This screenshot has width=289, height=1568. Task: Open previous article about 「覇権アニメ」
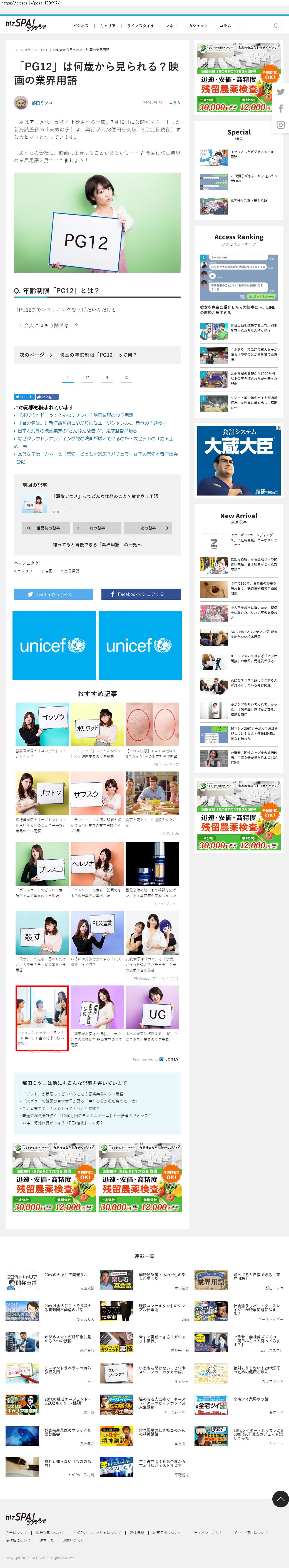(106, 496)
